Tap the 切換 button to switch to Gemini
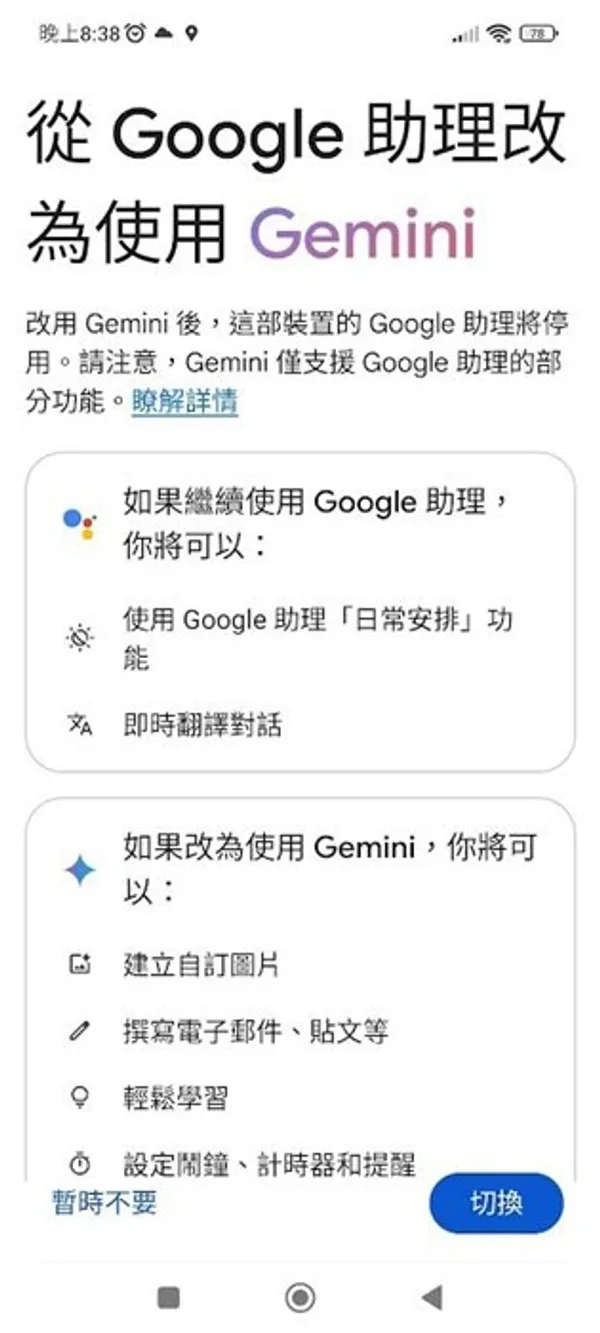Image resolution: width=600 pixels, height=1333 pixels. tap(496, 1202)
